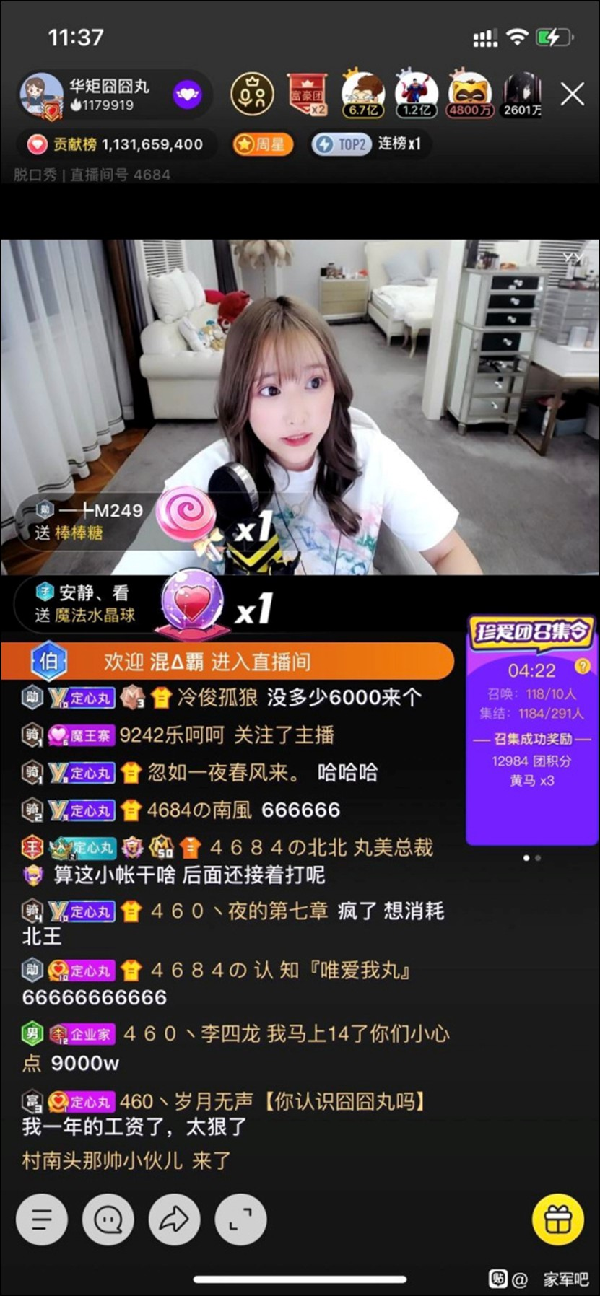Screen dimensions: 600x1296
Task: Open the noble seats crown icon
Action: 252,94
